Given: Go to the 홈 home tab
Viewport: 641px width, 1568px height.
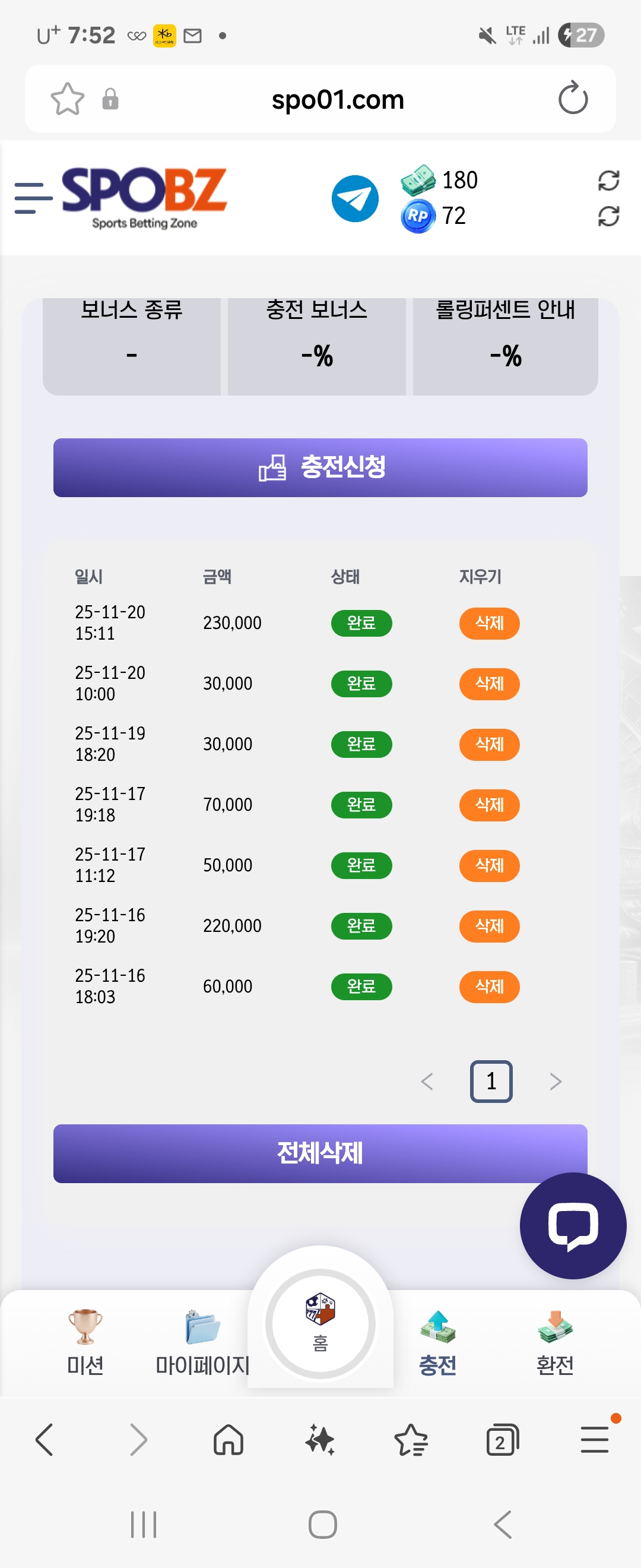Looking at the screenshot, I should (320, 1324).
